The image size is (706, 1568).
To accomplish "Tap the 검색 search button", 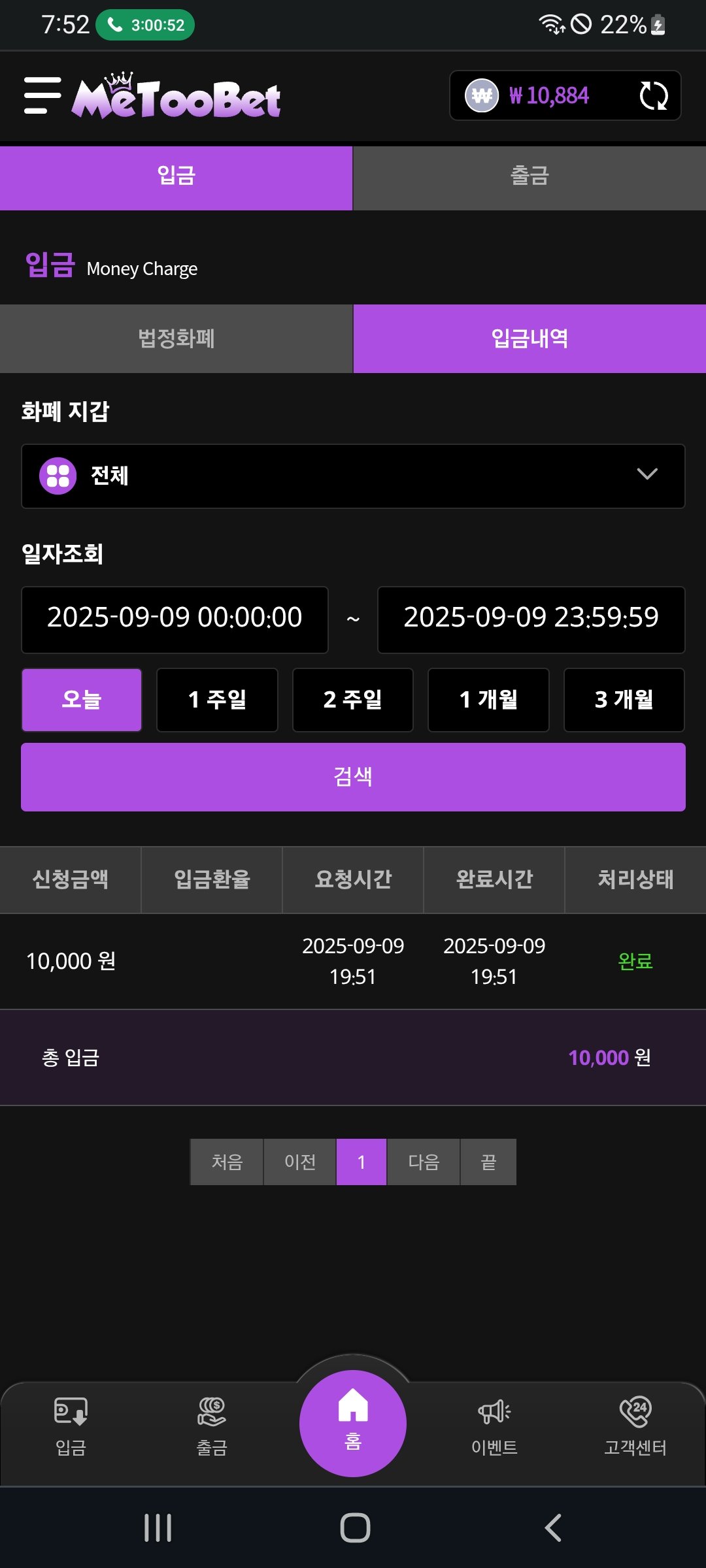I will coord(353,777).
